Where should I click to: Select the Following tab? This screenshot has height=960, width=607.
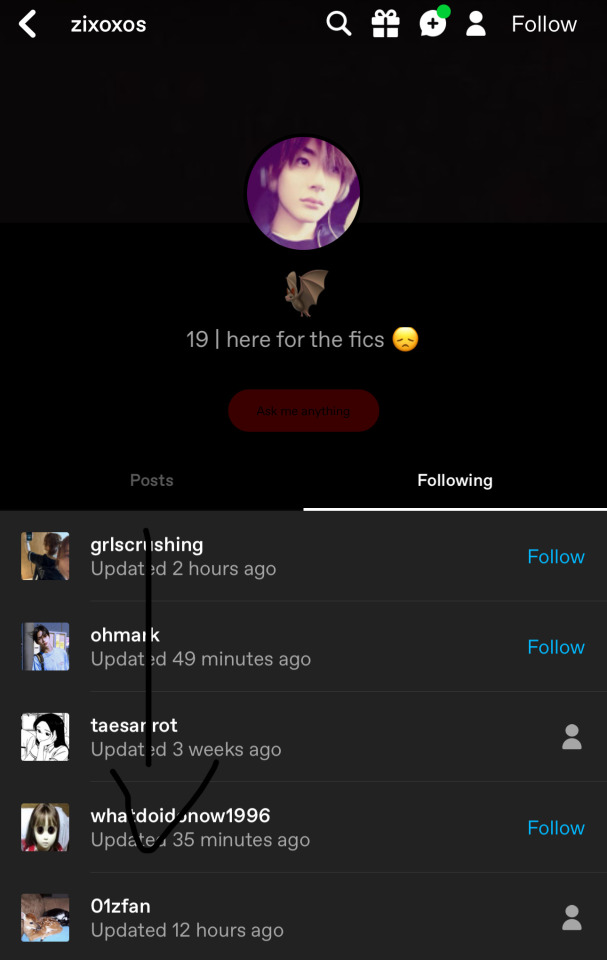click(455, 480)
